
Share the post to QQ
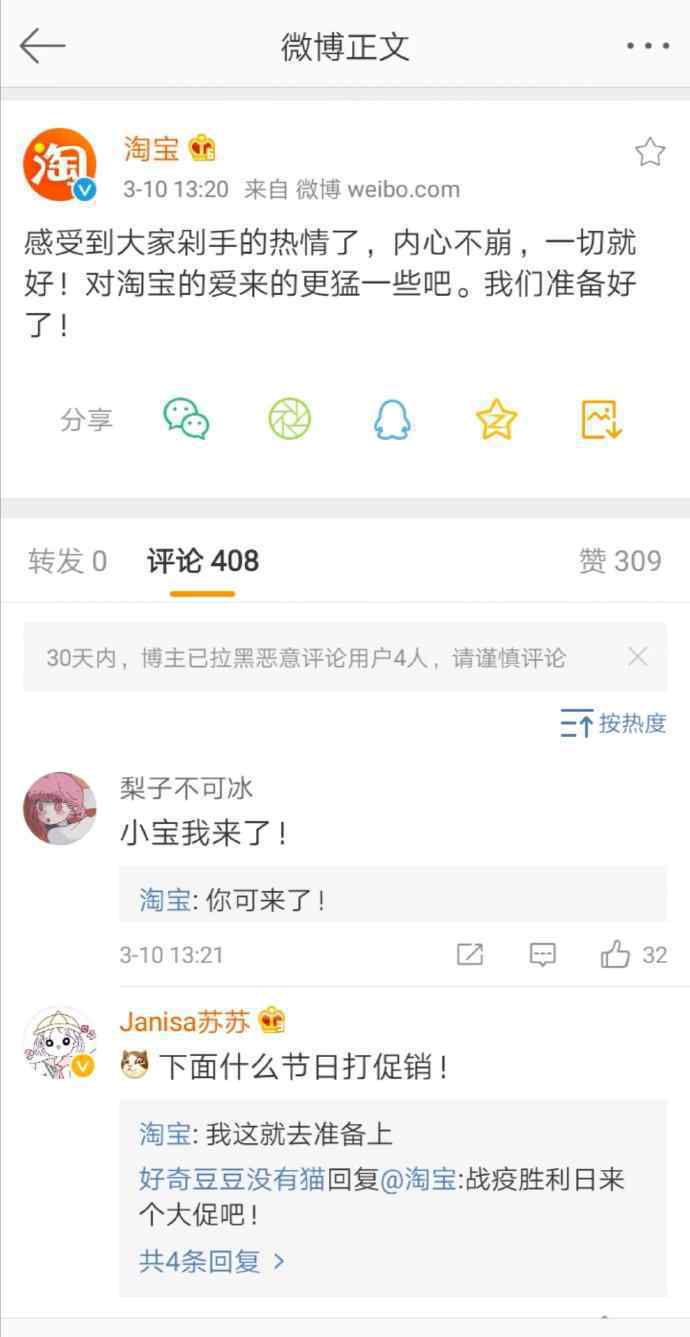click(x=393, y=419)
